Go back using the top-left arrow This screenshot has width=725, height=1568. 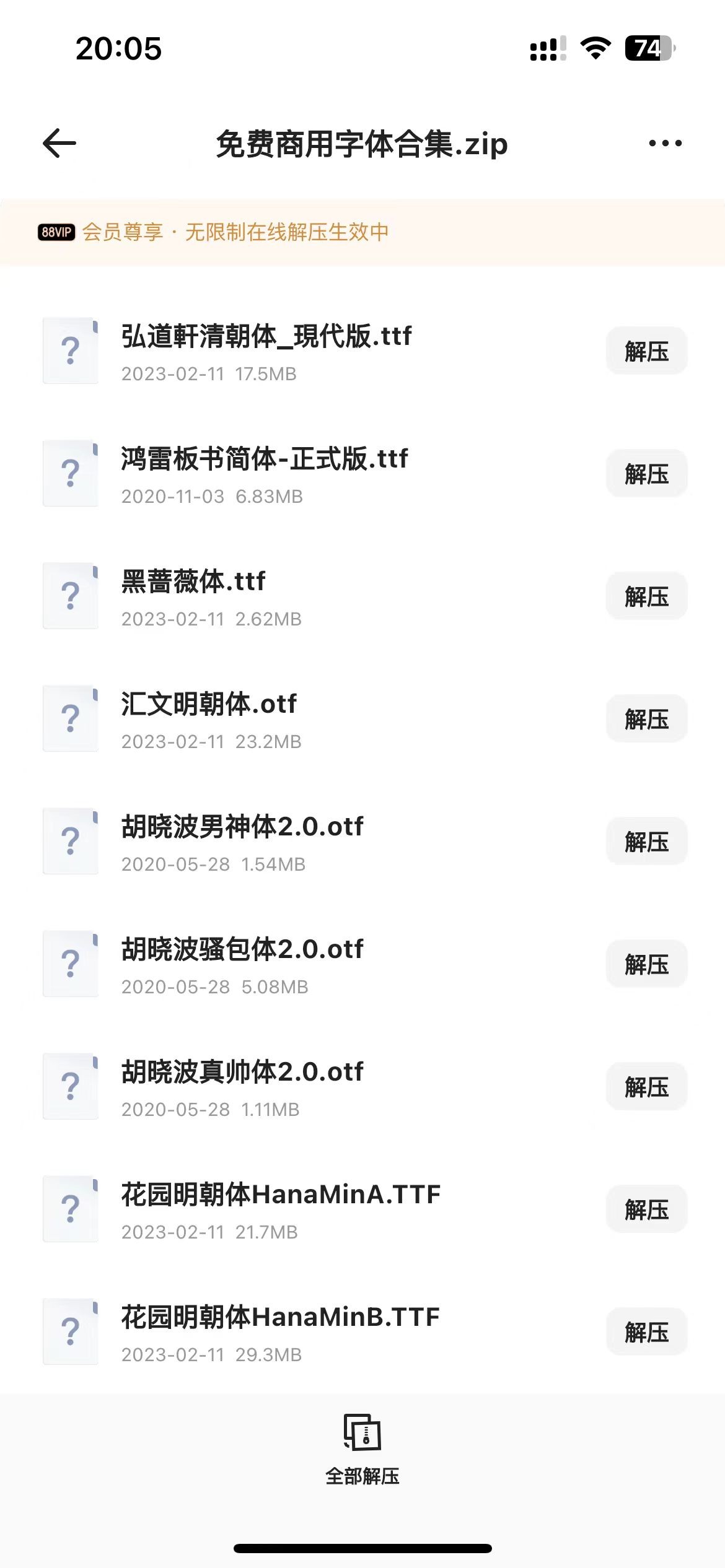(59, 143)
